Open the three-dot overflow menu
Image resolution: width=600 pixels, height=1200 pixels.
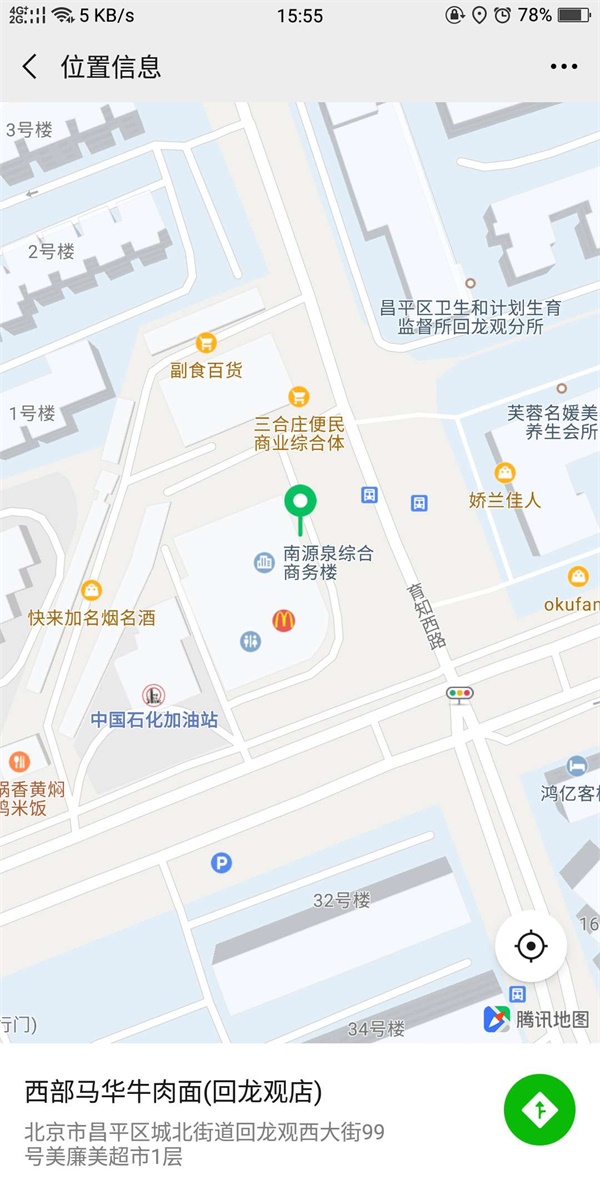coord(564,67)
